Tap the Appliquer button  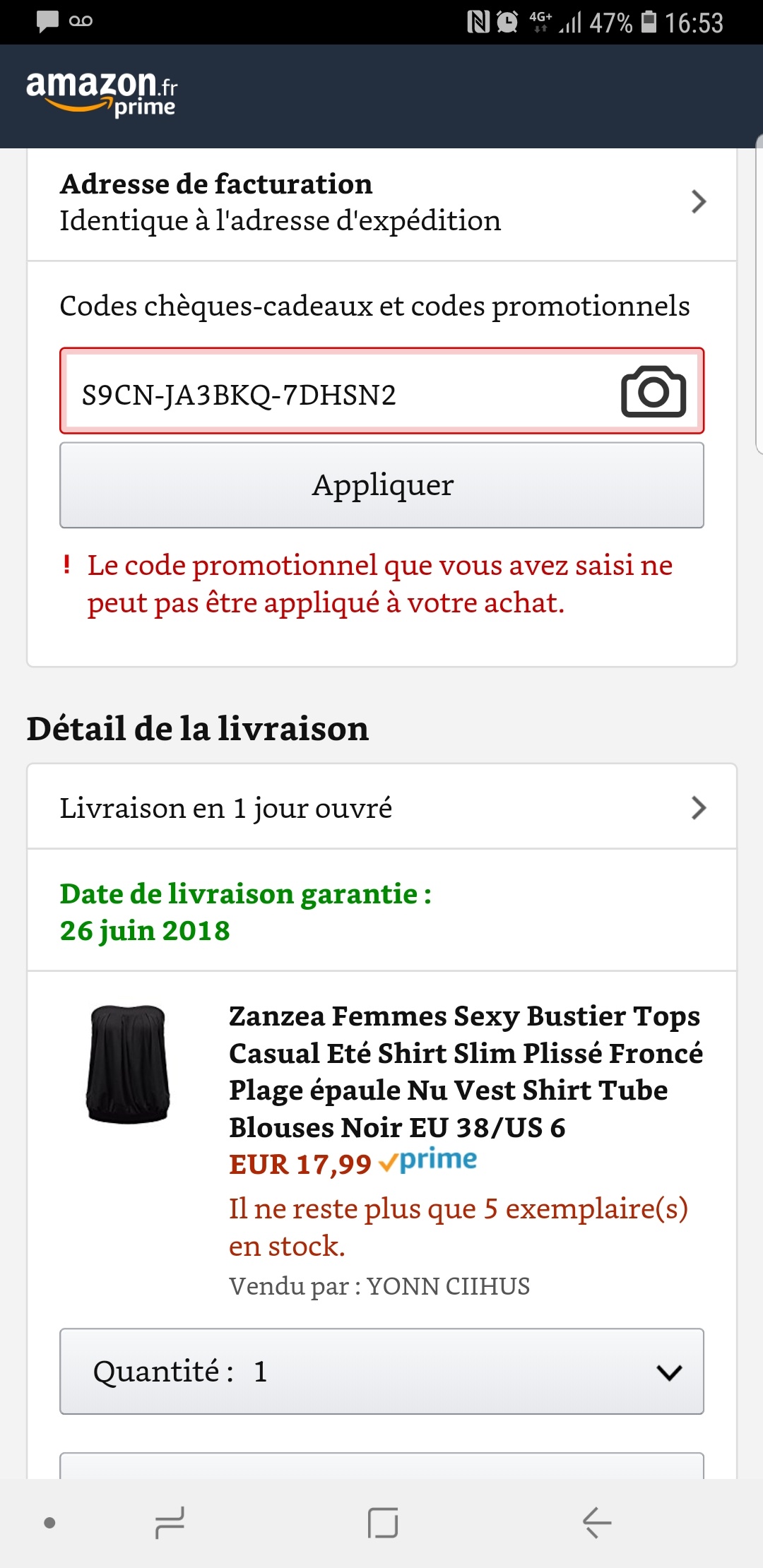coord(381,485)
